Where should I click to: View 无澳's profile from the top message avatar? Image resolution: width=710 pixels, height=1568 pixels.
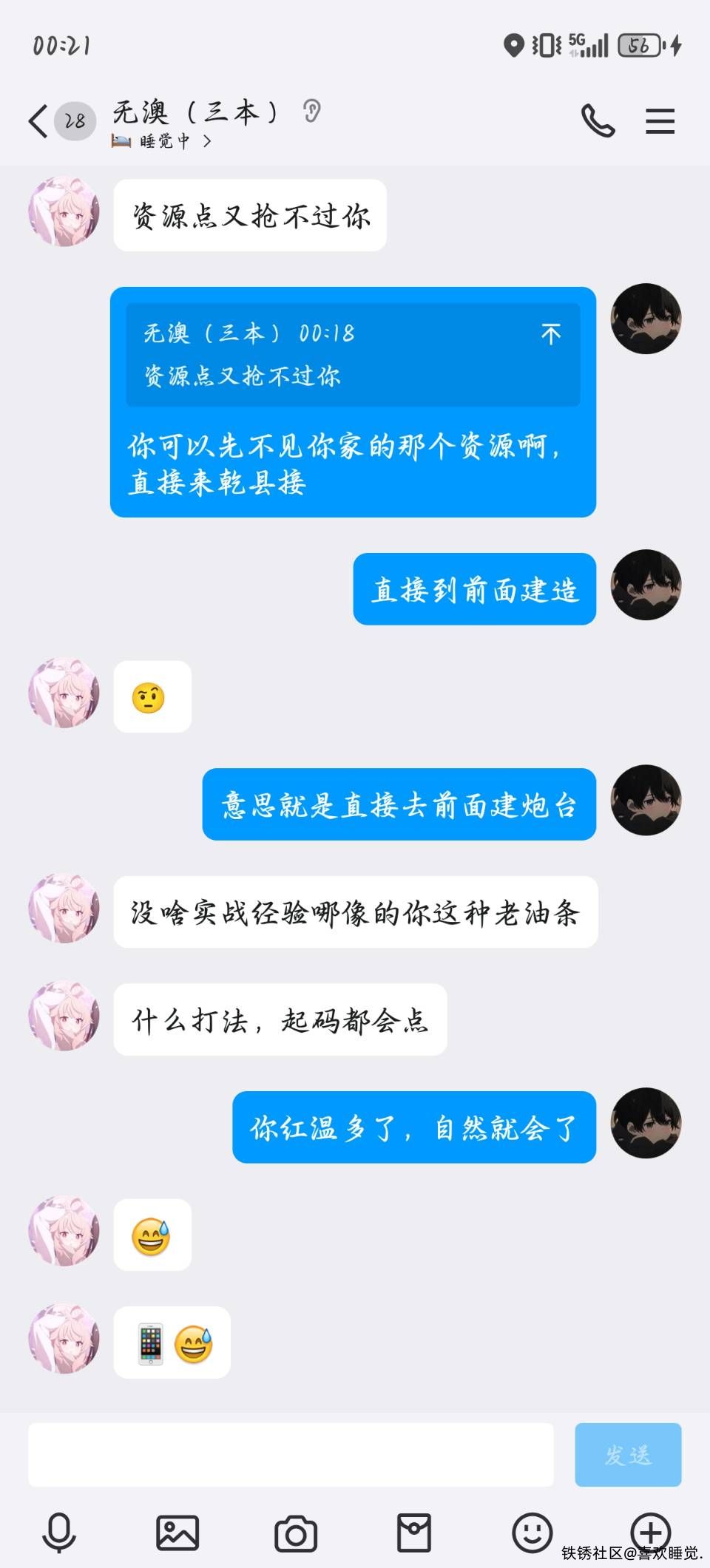pos(64,212)
